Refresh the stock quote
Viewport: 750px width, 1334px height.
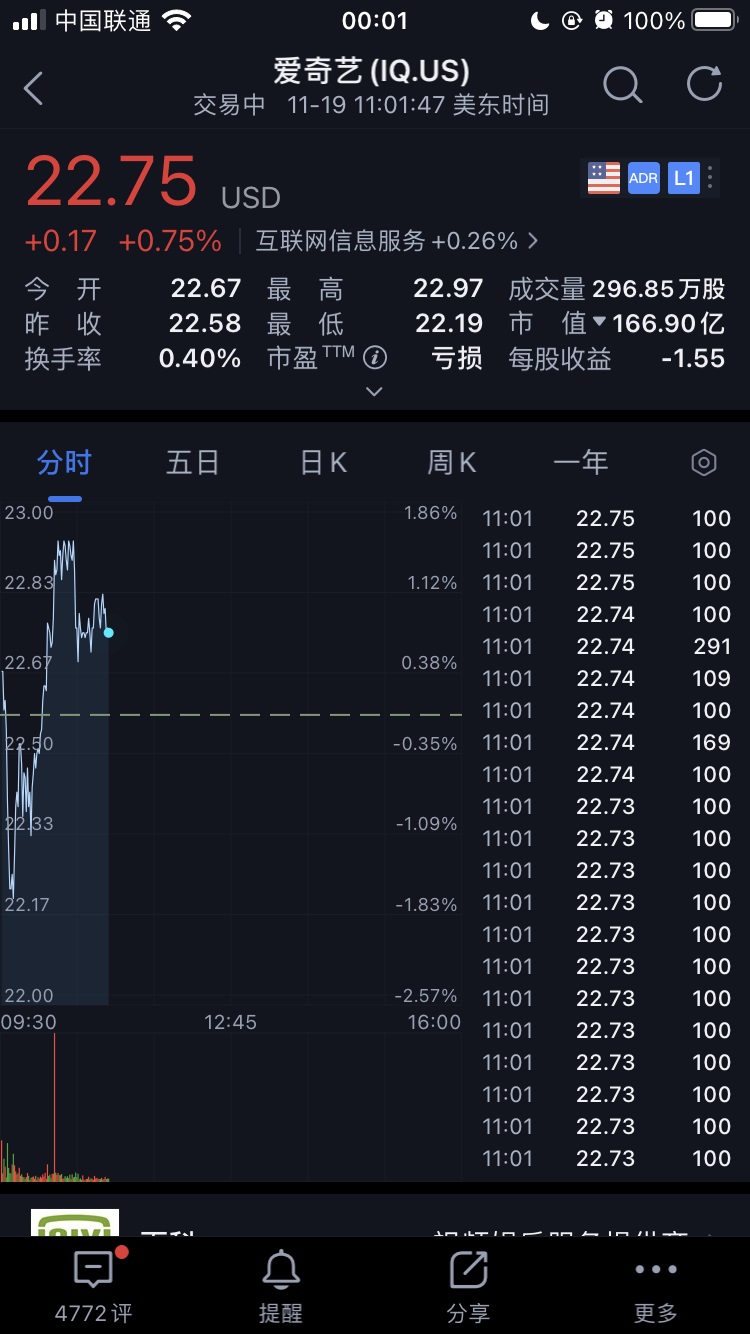point(704,85)
